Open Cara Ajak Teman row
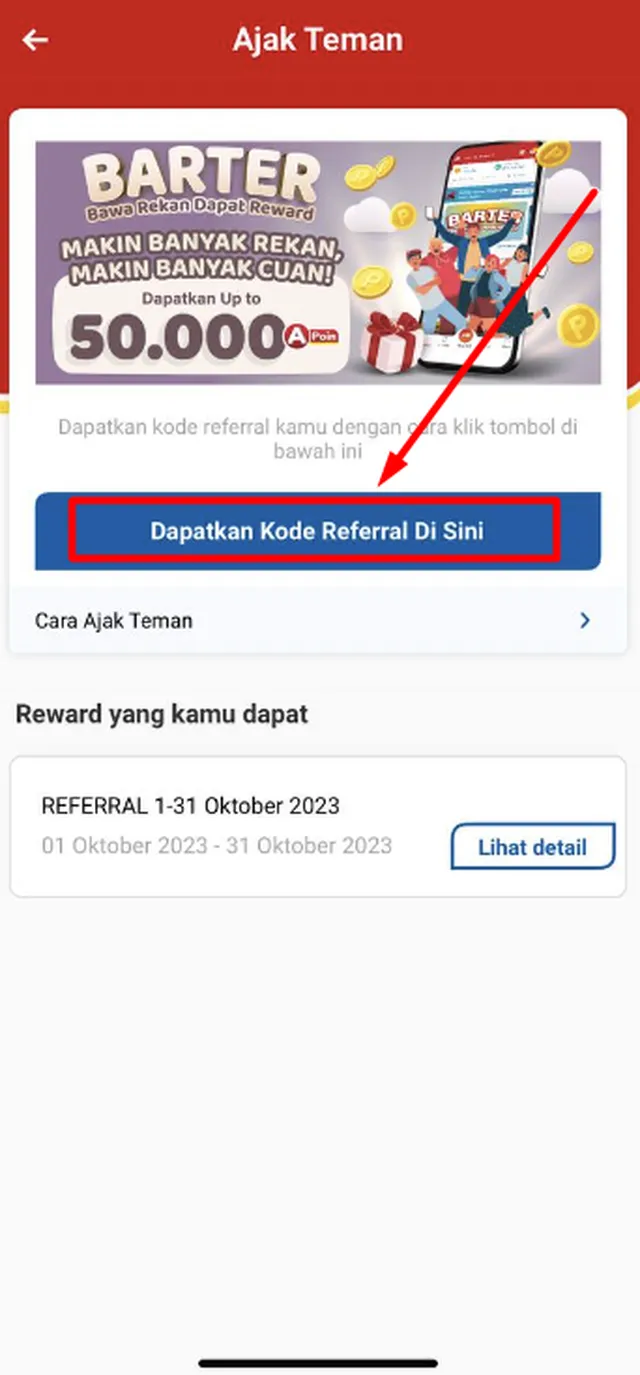Screen dimensions: 640x1375 tap(317, 620)
